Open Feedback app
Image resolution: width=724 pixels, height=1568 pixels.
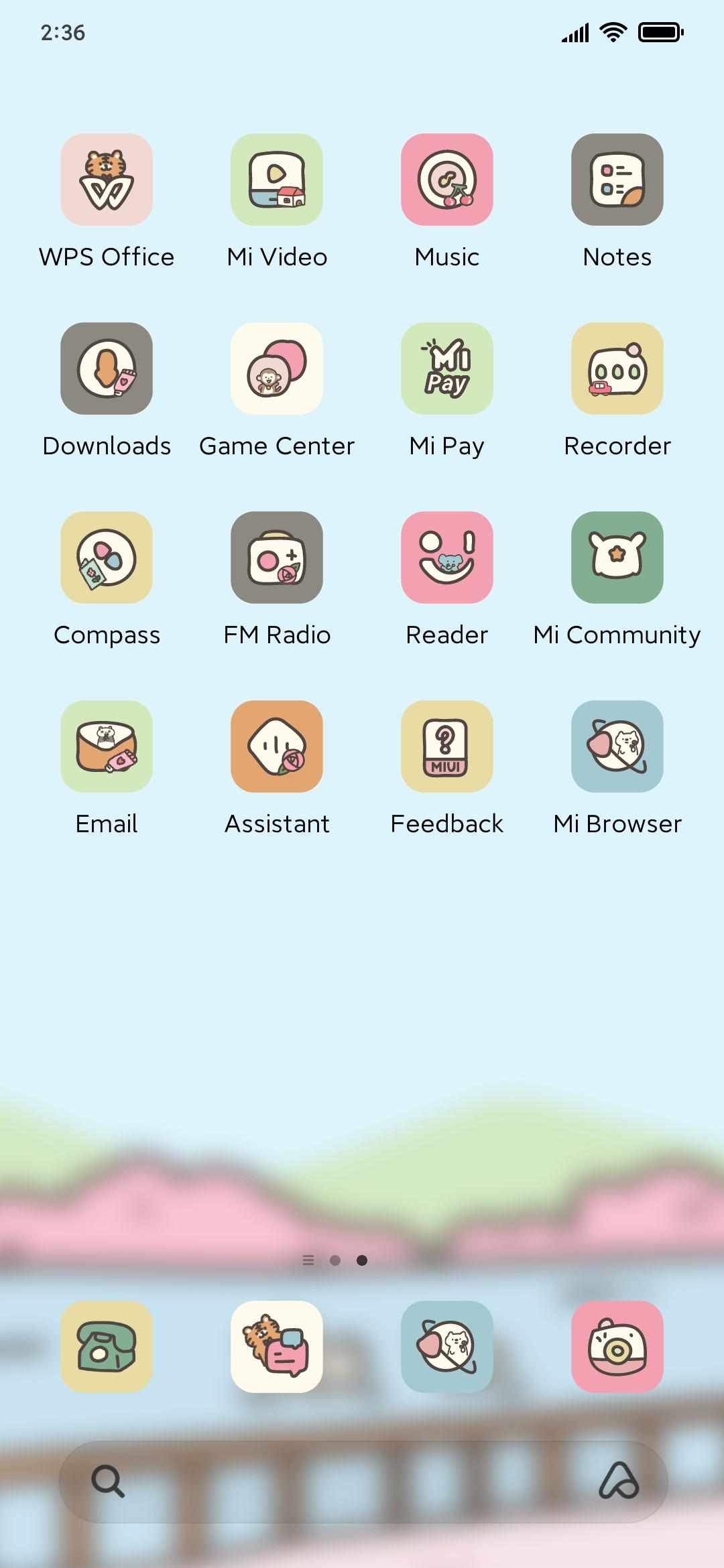tap(447, 746)
